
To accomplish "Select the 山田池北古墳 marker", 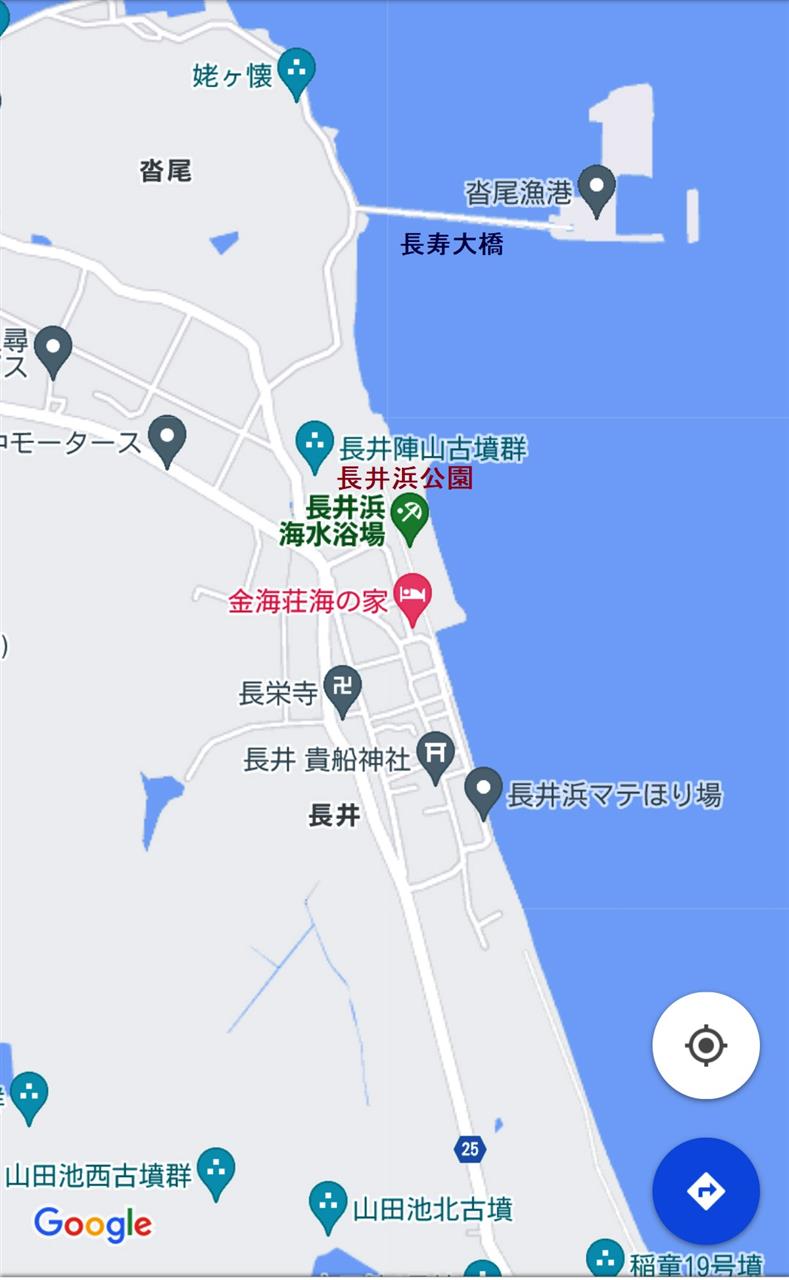I will (x=327, y=1208).
